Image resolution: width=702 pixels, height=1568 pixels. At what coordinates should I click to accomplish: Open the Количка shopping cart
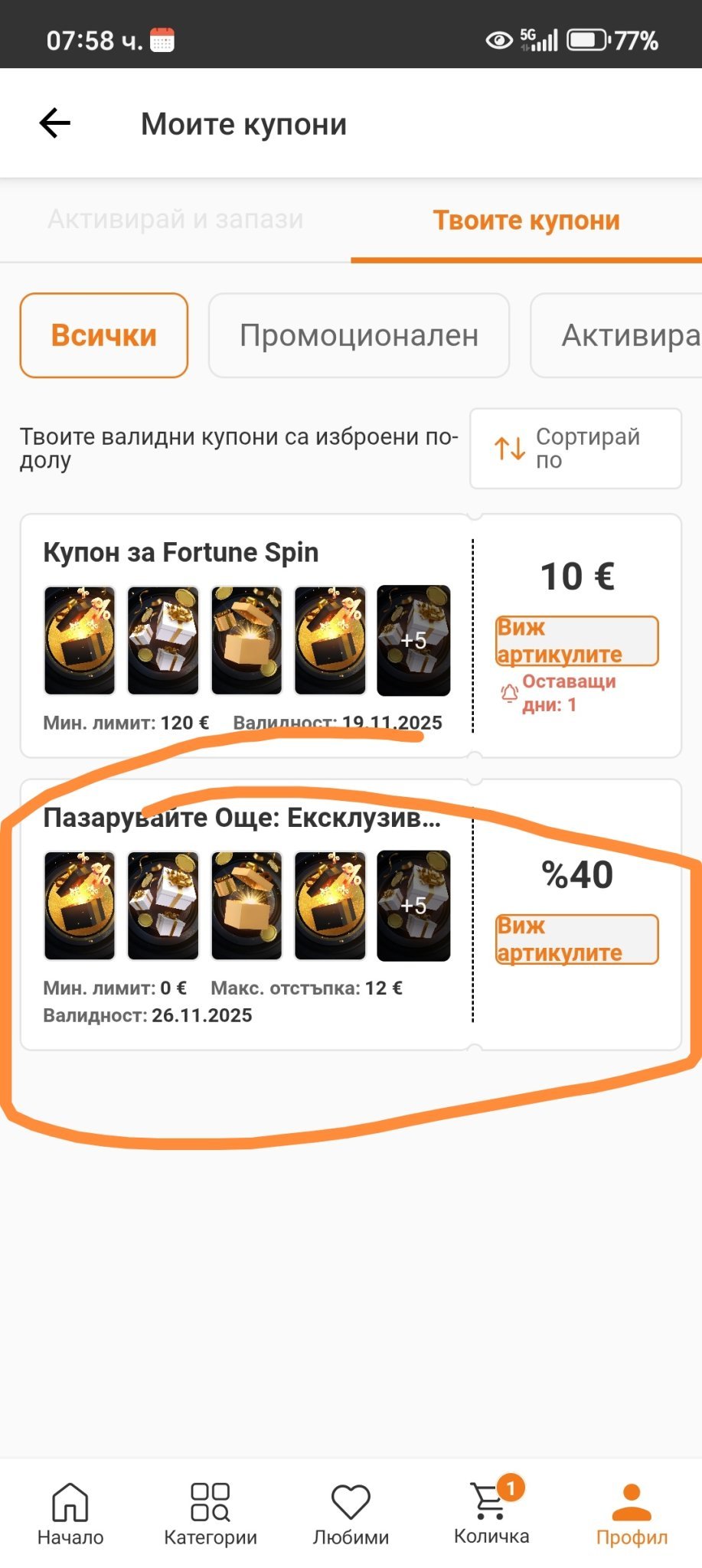coord(491,1513)
